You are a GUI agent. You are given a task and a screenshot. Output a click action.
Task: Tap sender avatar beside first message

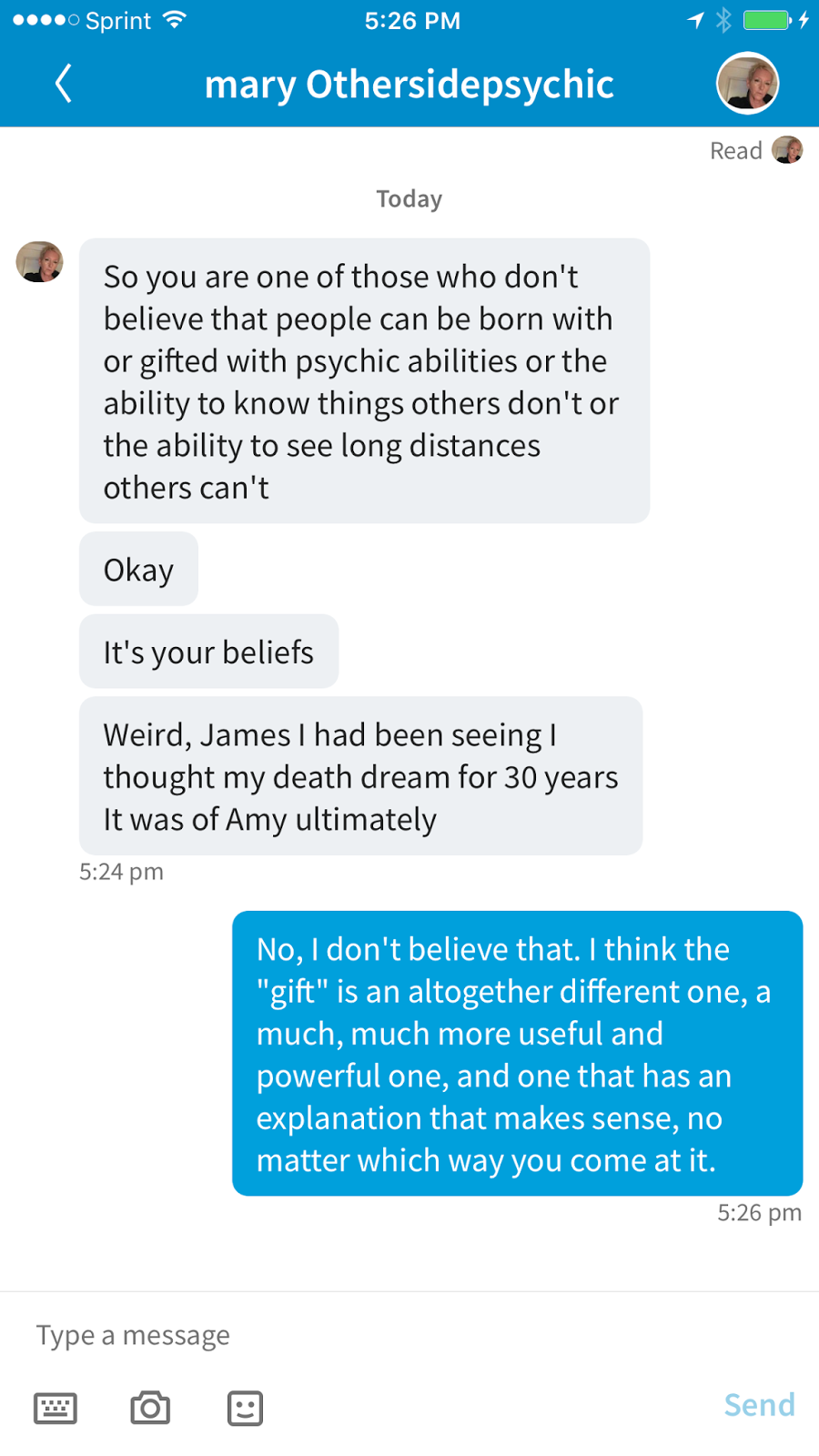pyautogui.click(x=39, y=262)
